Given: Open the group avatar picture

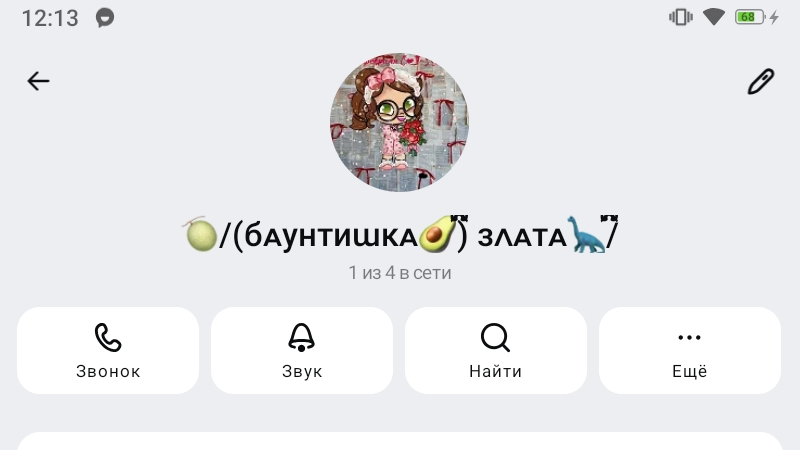Looking at the screenshot, I should pos(399,123).
